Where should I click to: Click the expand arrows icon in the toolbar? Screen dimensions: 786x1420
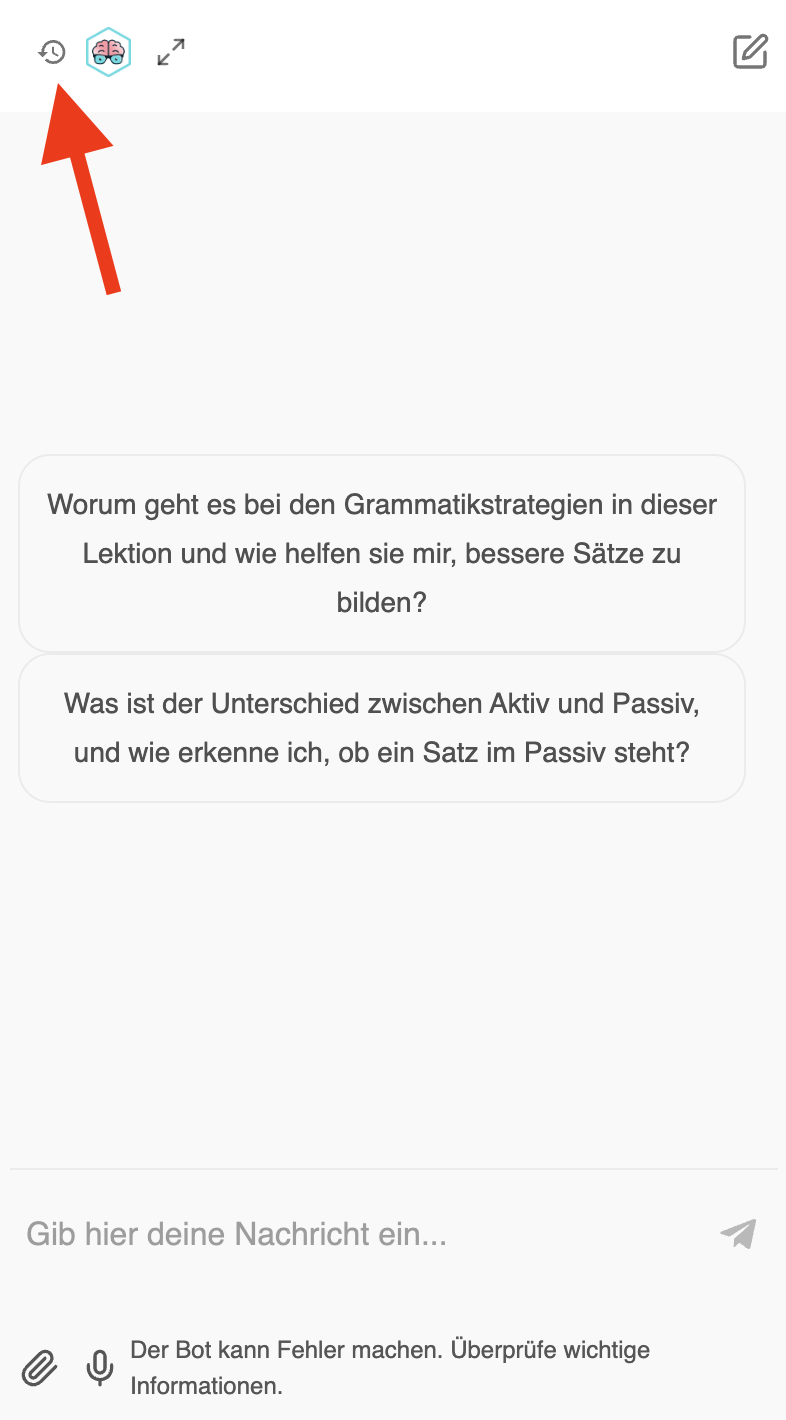point(169,51)
